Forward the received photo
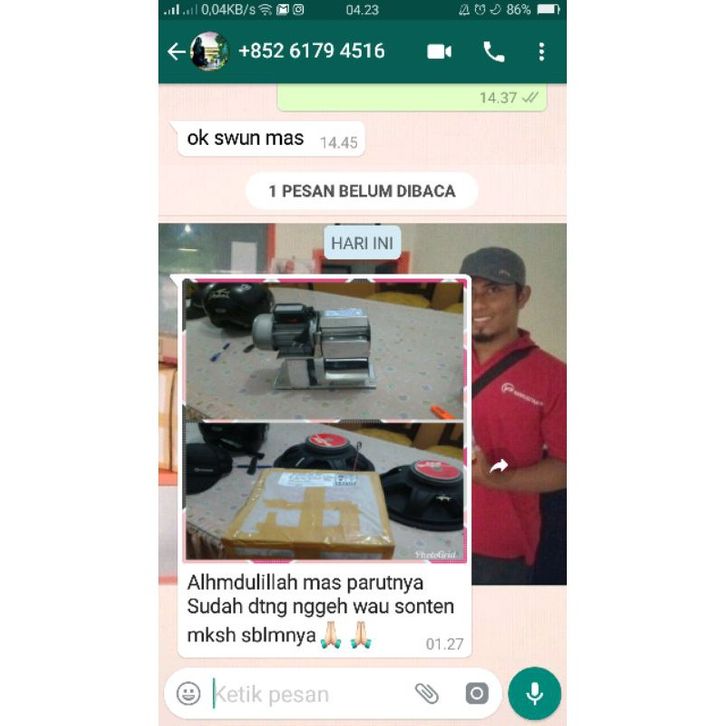Image resolution: width=726 pixels, height=726 pixels. (499, 465)
